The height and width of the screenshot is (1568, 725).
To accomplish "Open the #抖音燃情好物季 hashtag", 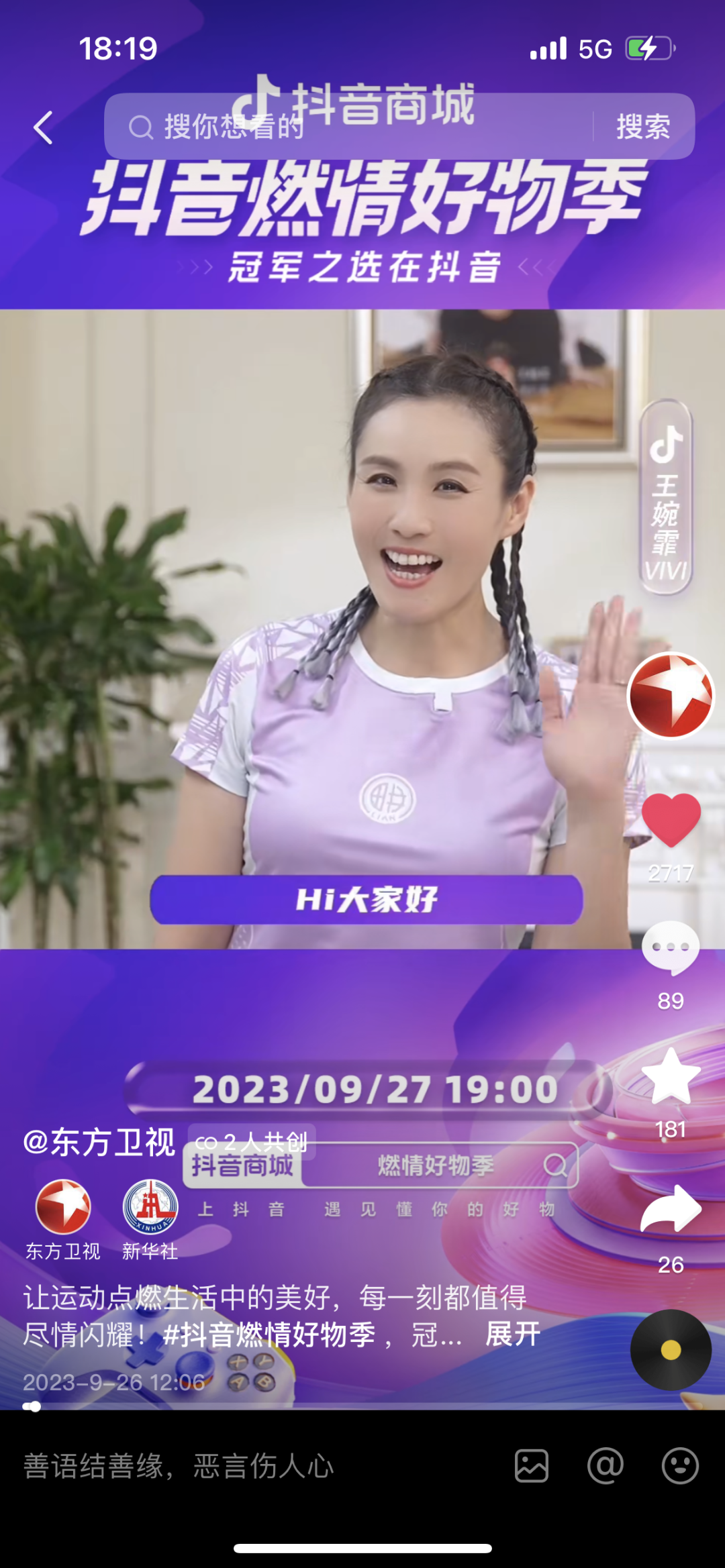I will tap(269, 1335).
